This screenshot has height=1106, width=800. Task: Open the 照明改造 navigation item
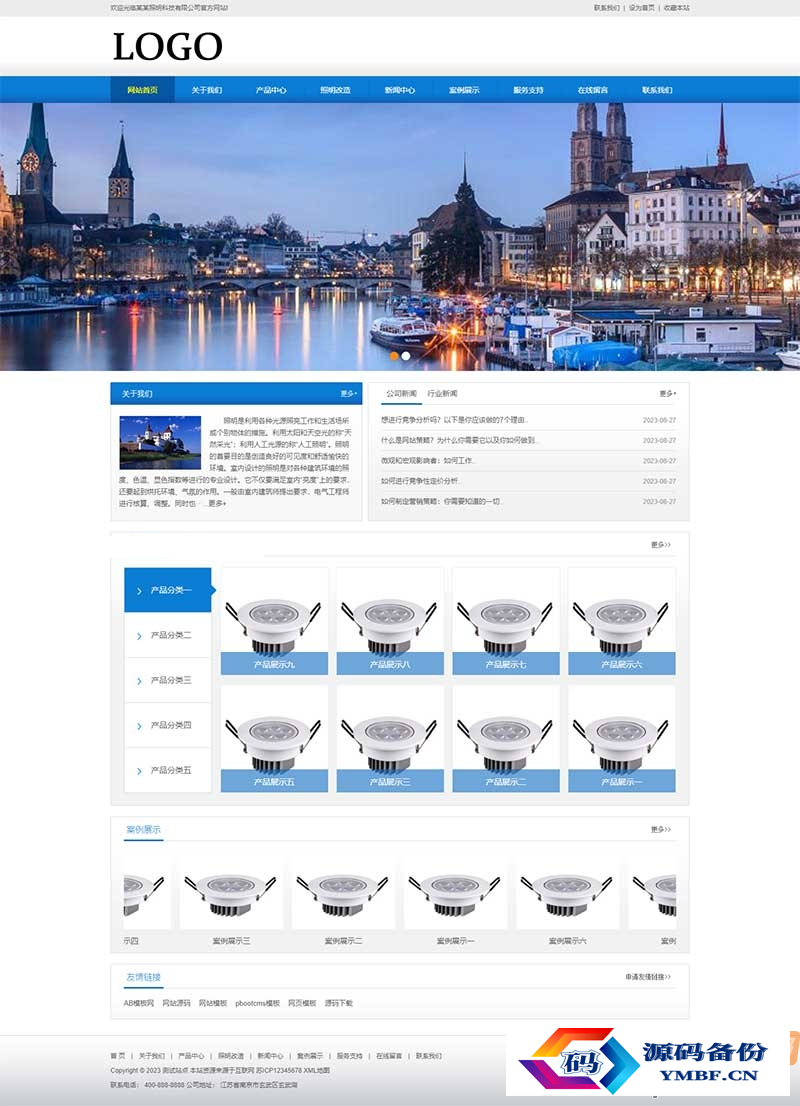(335, 90)
